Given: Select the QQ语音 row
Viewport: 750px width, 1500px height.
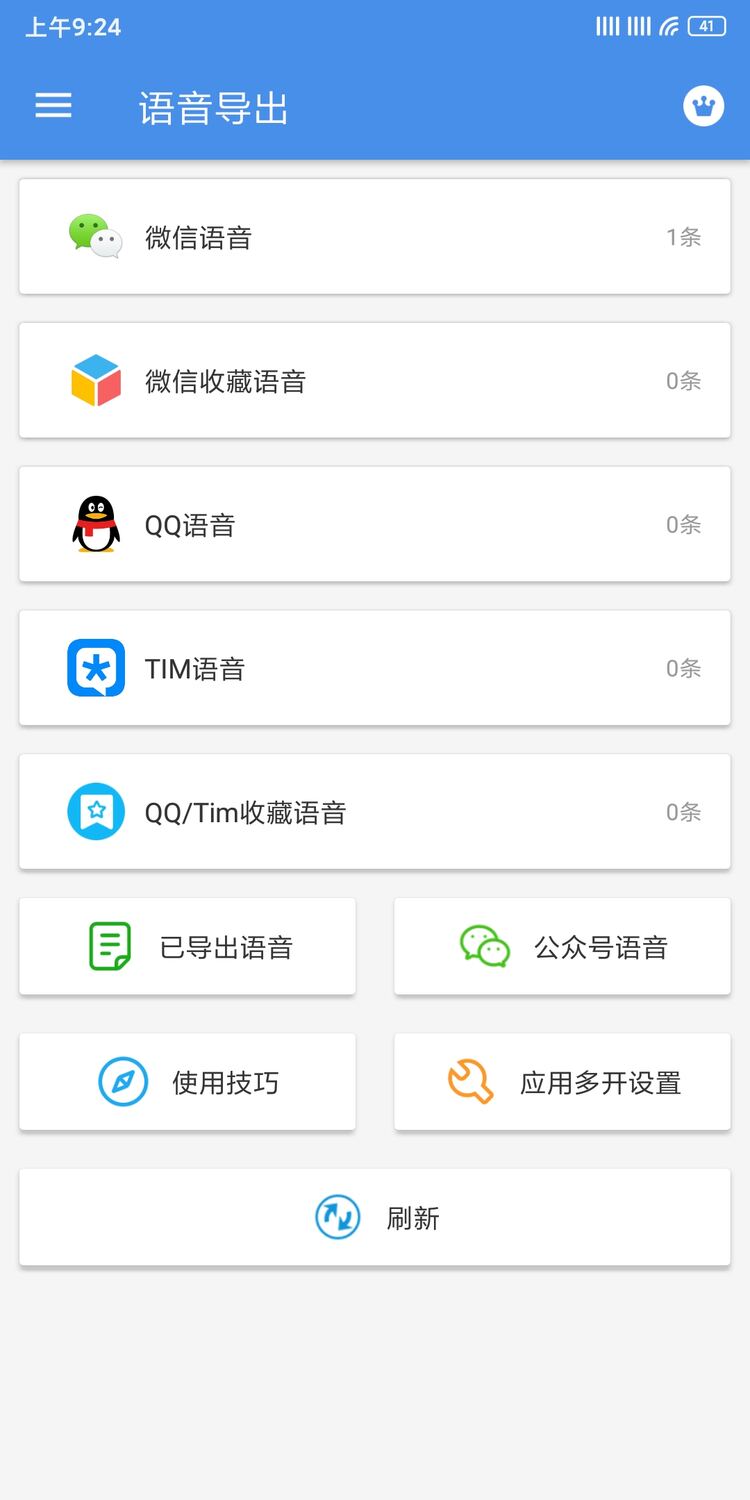Looking at the screenshot, I should click(x=375, y=525).
